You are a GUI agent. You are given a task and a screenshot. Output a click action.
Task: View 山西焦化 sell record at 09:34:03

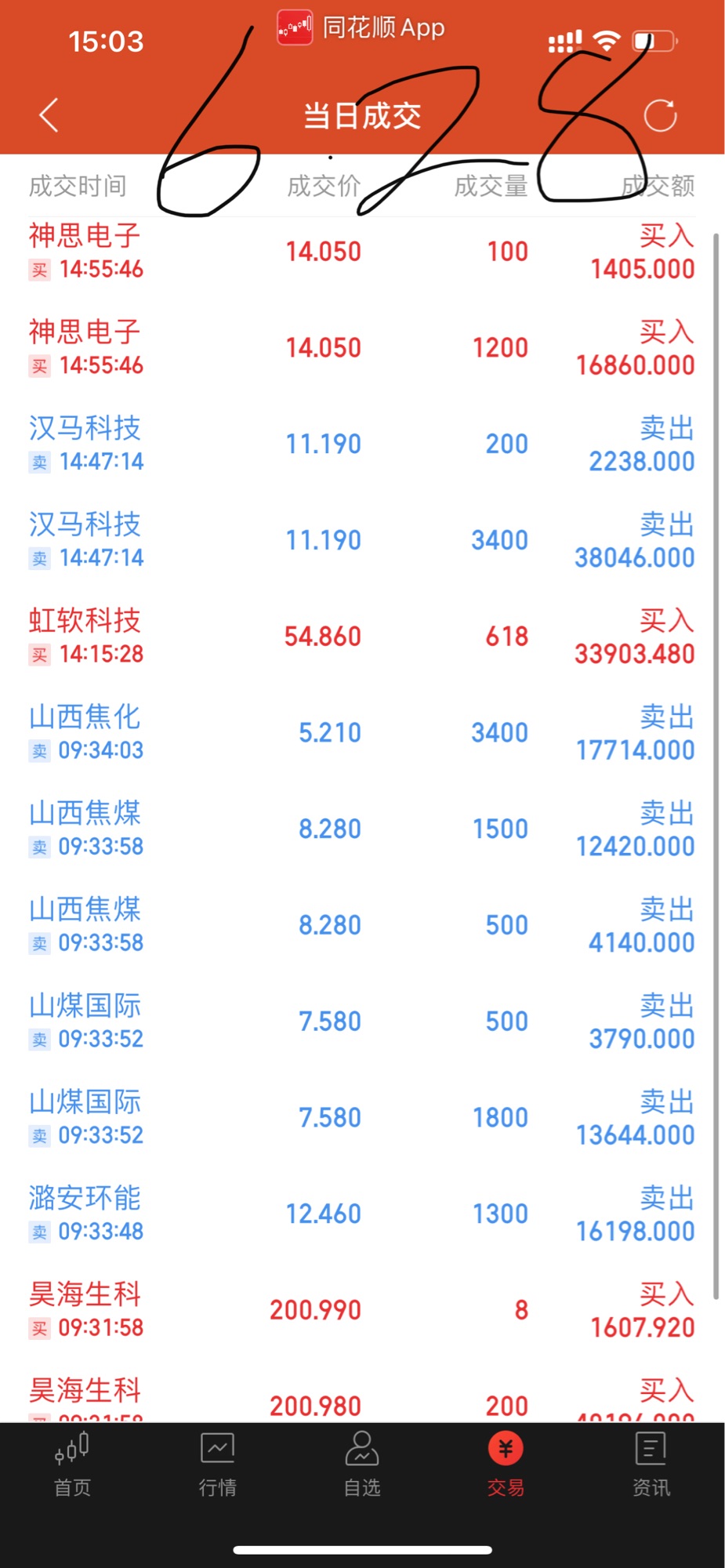361,733
